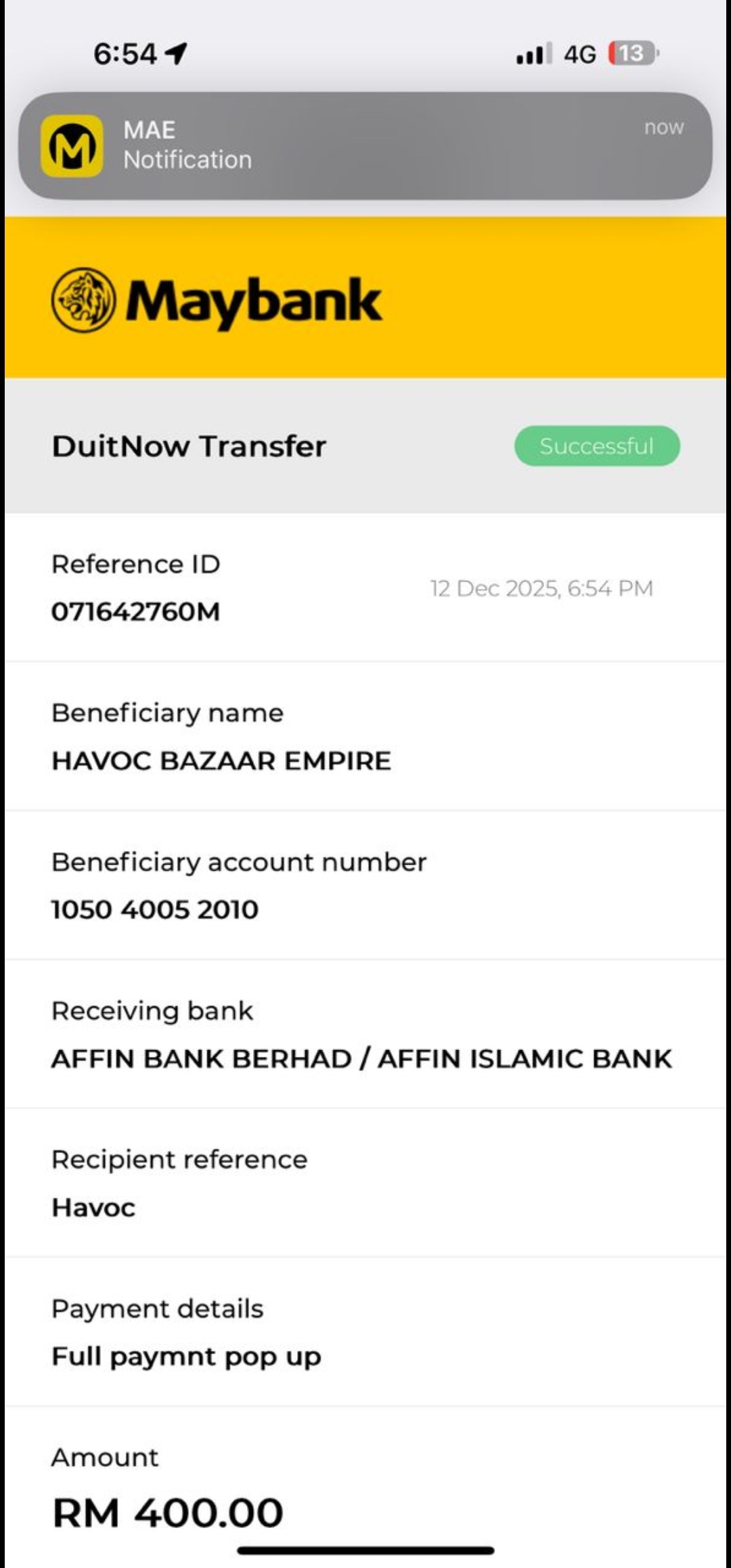Open the MAE notification banner
This screenshot has width=731, height=1568.
pyautogui.click(x=365, y=146)
